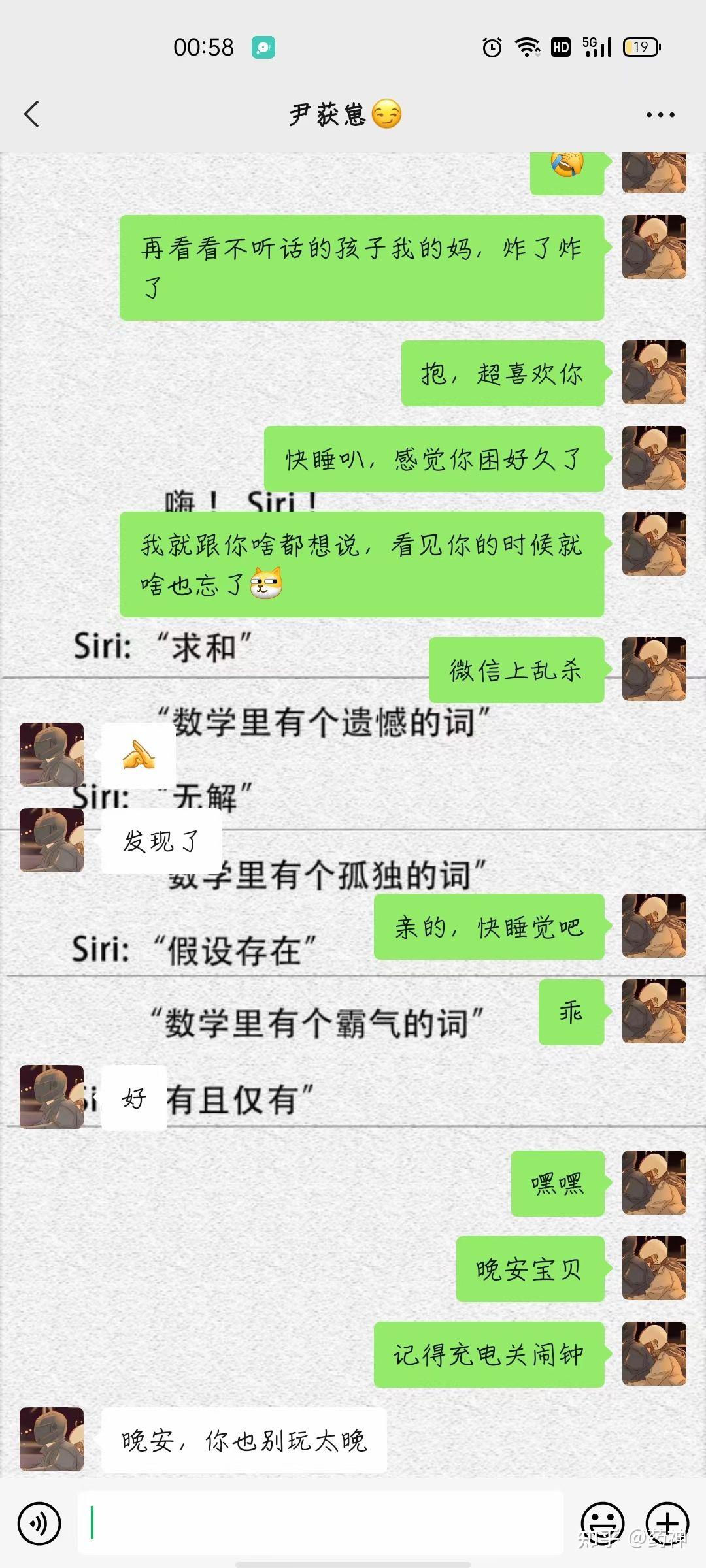Go back to the chat list
706x1568 pixels.
[x=31, y=114]
